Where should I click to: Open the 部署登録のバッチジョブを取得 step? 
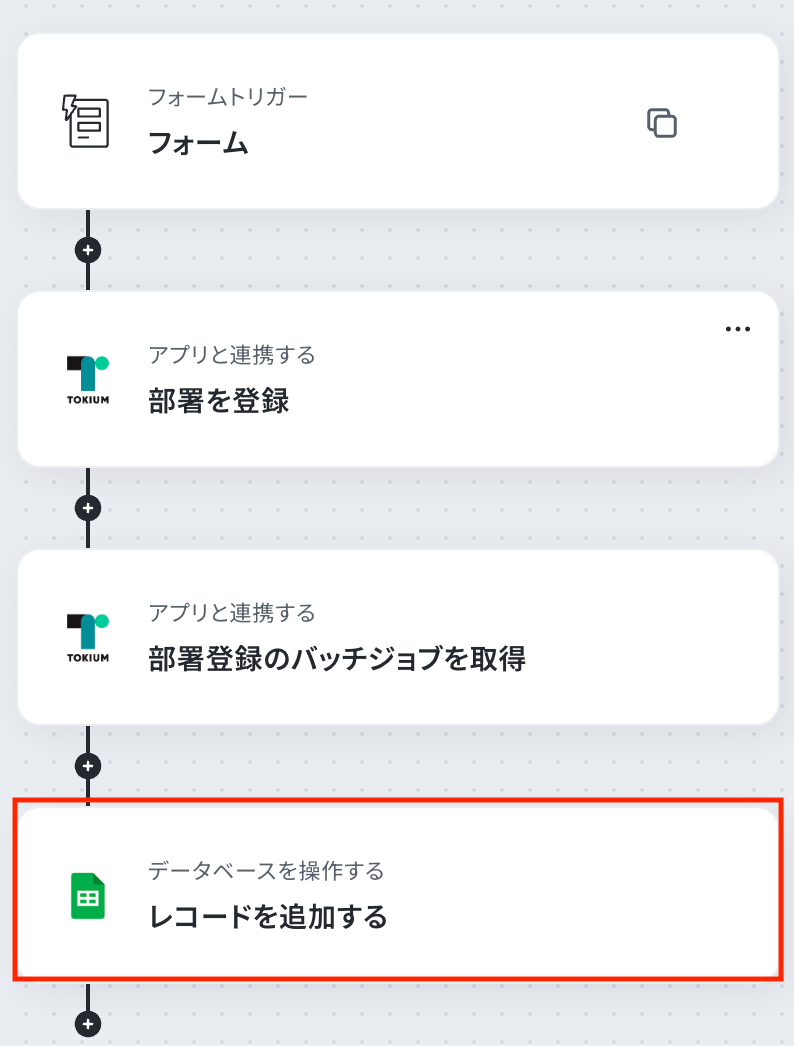click(398, 637)
